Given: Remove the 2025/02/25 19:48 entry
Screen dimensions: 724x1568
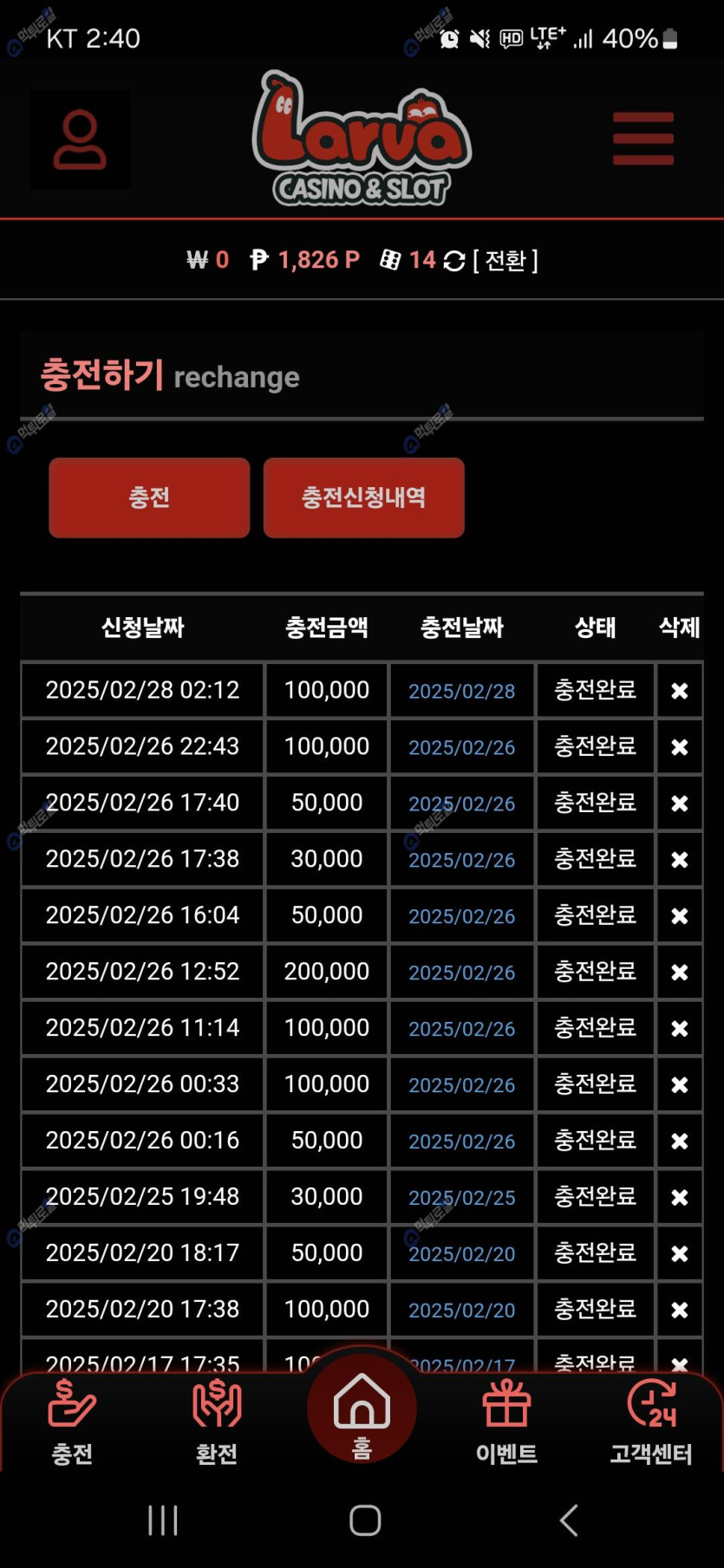Looking at the screenshot, I should click(x=679, y=1198).
